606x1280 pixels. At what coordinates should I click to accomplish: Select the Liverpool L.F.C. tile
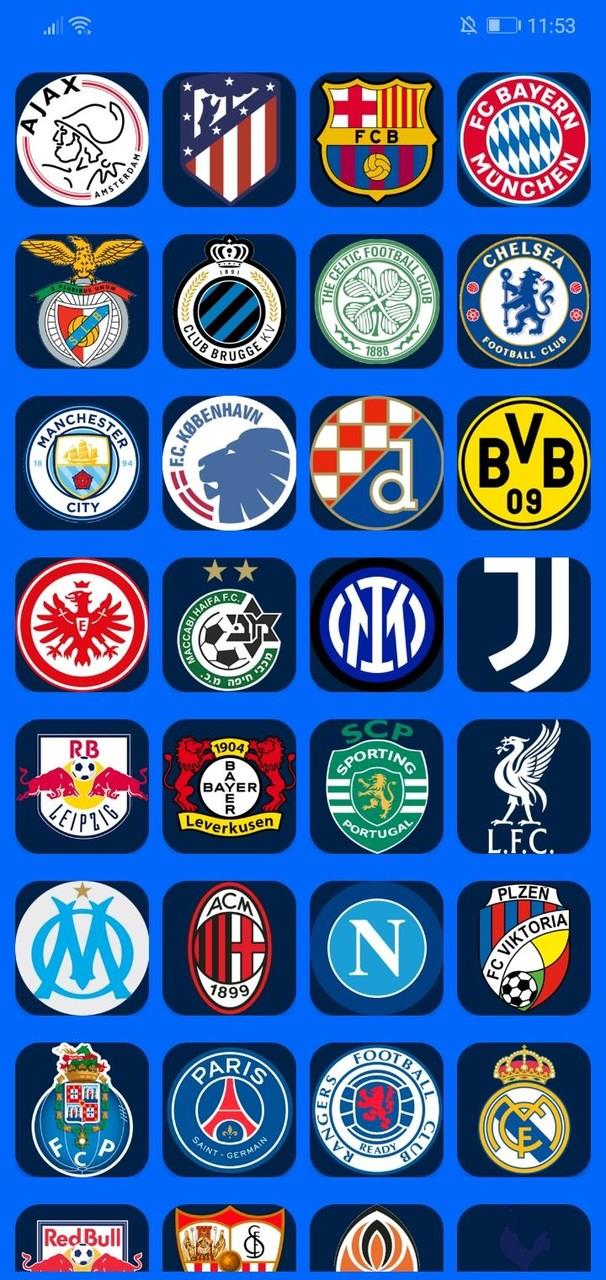[524, 786]
